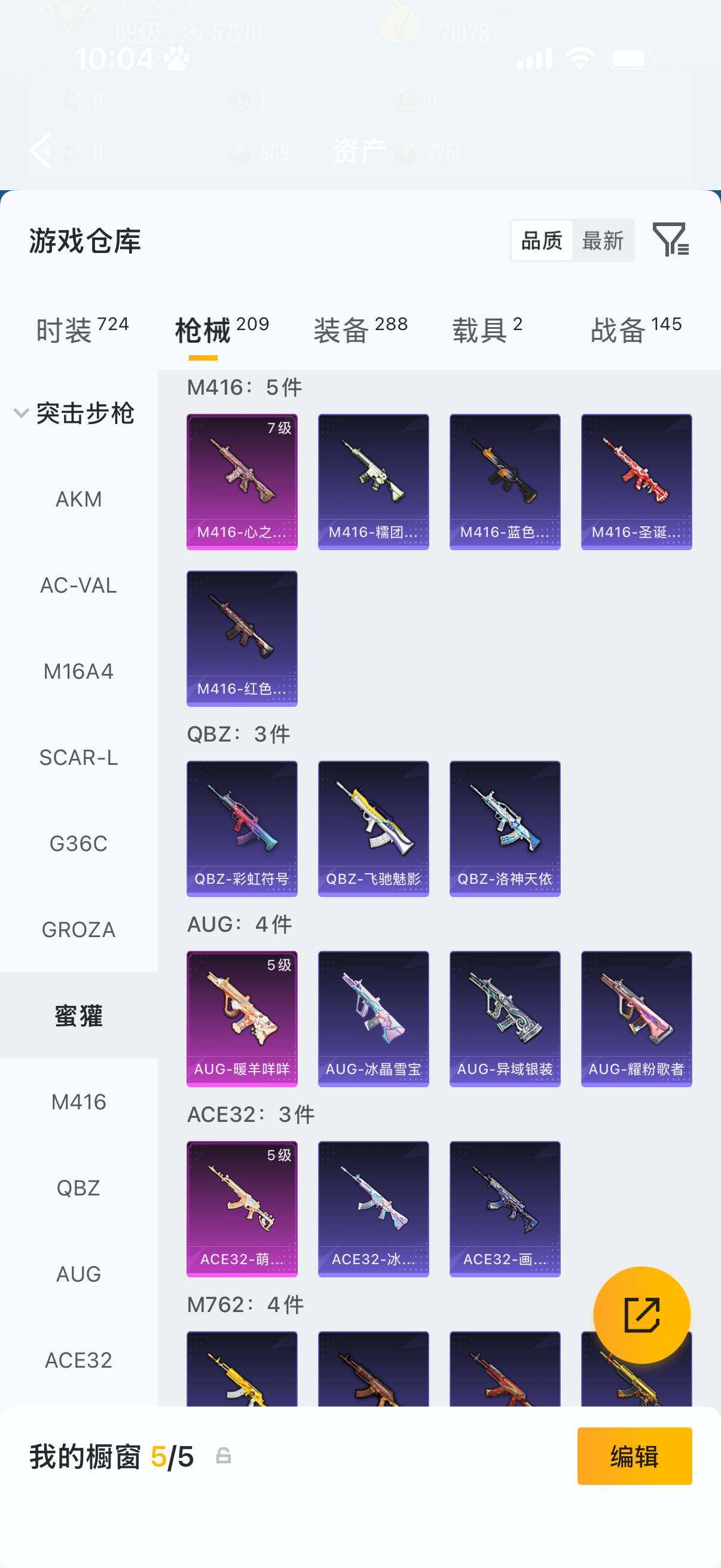Image resolution: width=721 pixels, height=1568 pixels.
Task: Select 蜜獾 in the weapon list
Action: tap(78, 1015)
